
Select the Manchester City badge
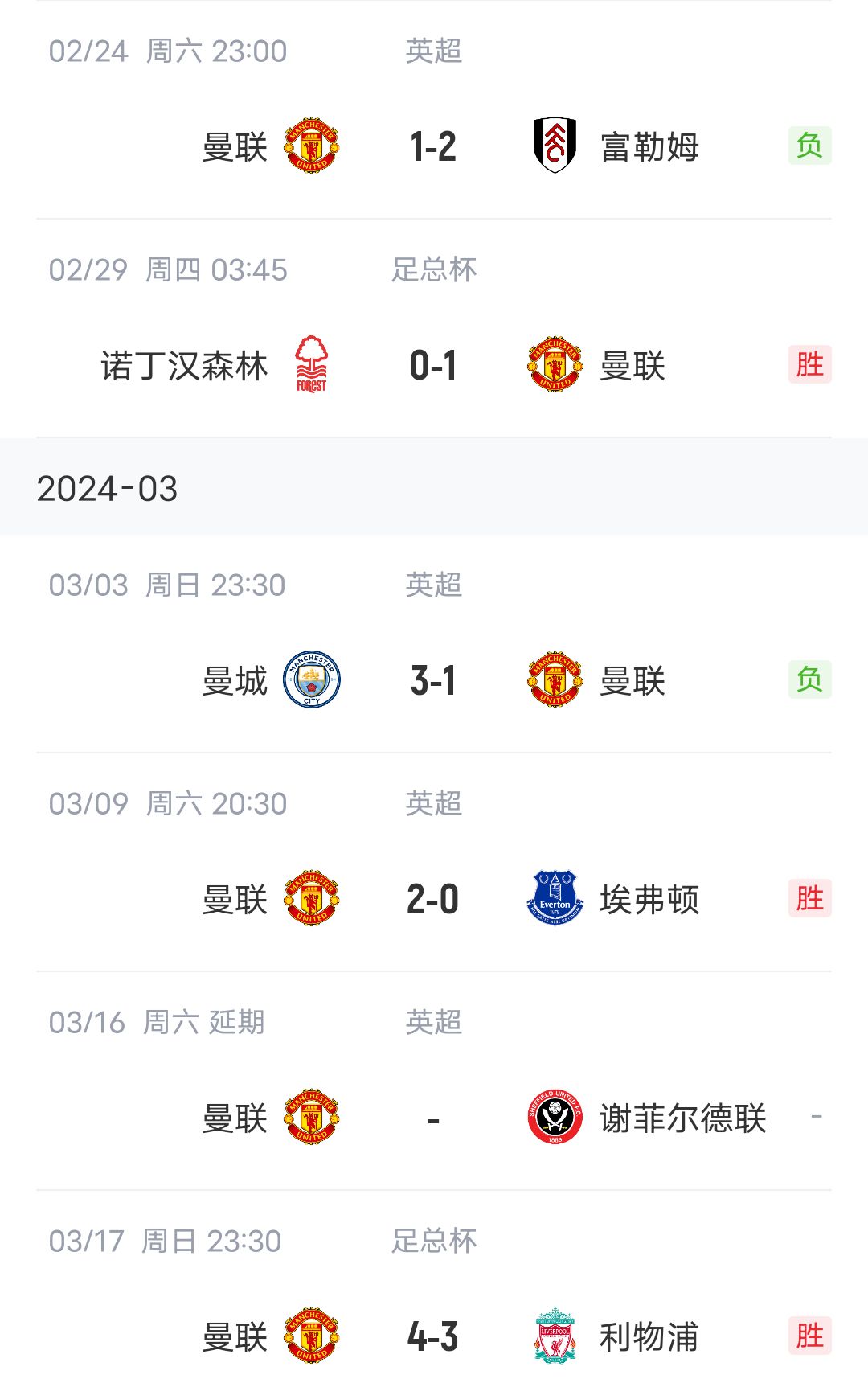coord(313,681)
